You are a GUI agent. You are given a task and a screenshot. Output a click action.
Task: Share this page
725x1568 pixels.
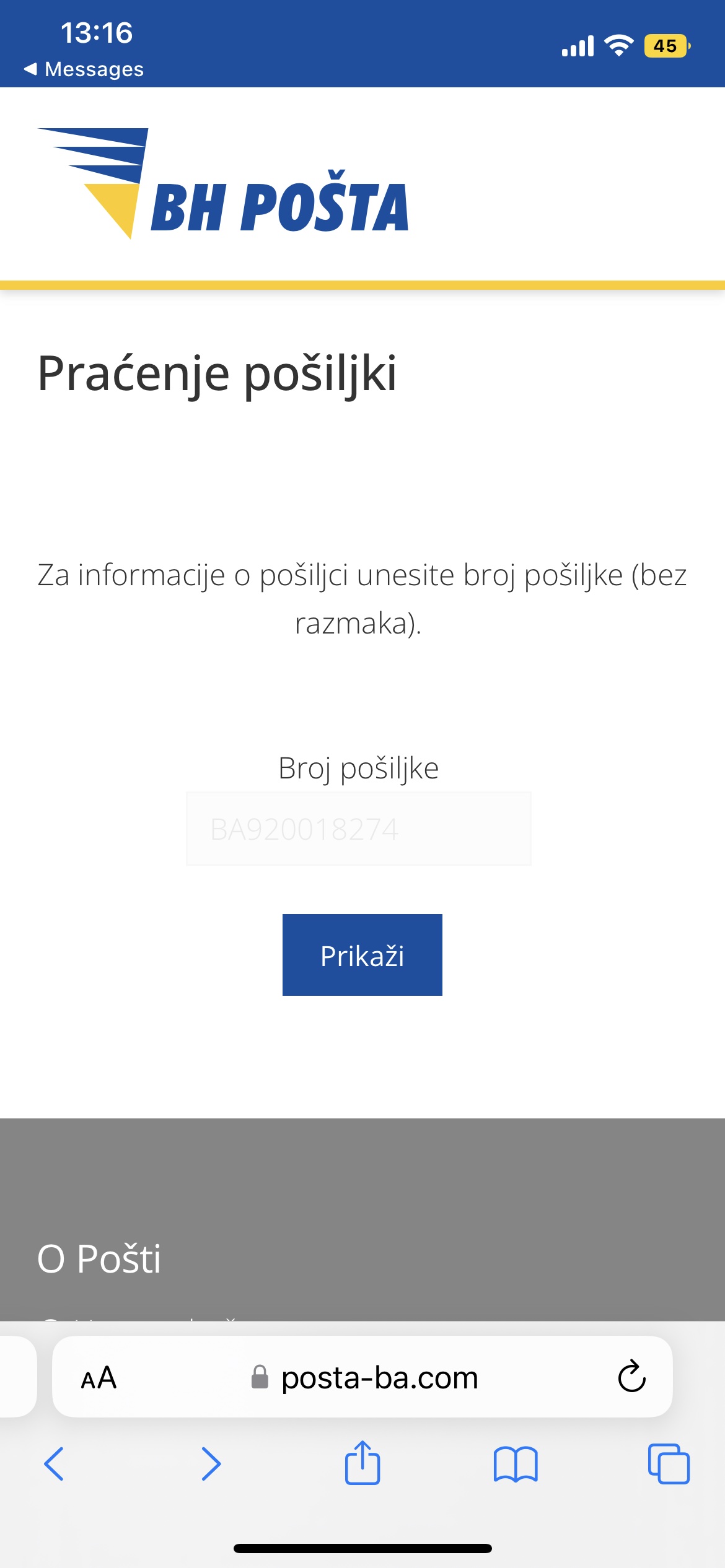[362, 1463]
